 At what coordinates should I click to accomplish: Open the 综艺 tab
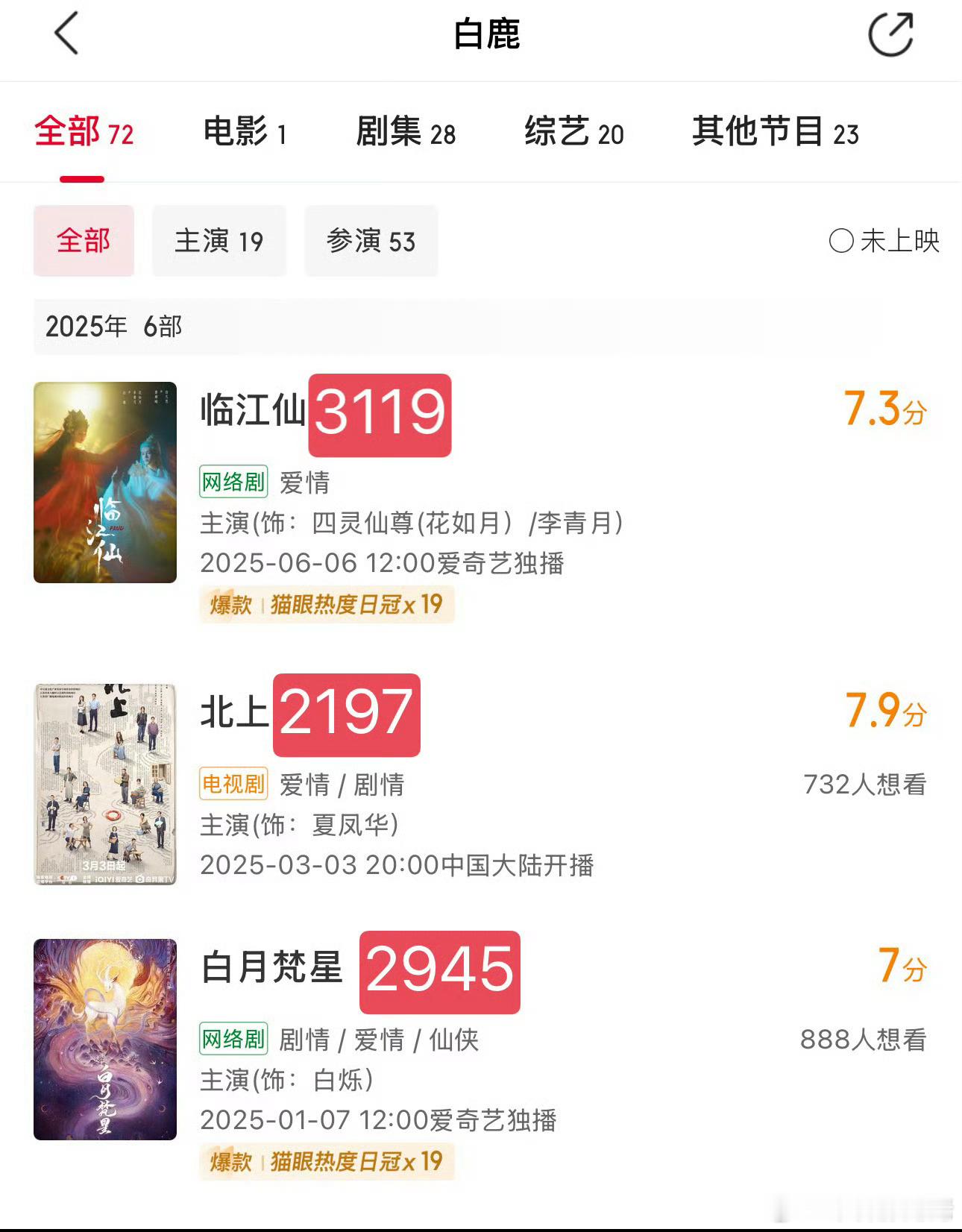[573, 132]
